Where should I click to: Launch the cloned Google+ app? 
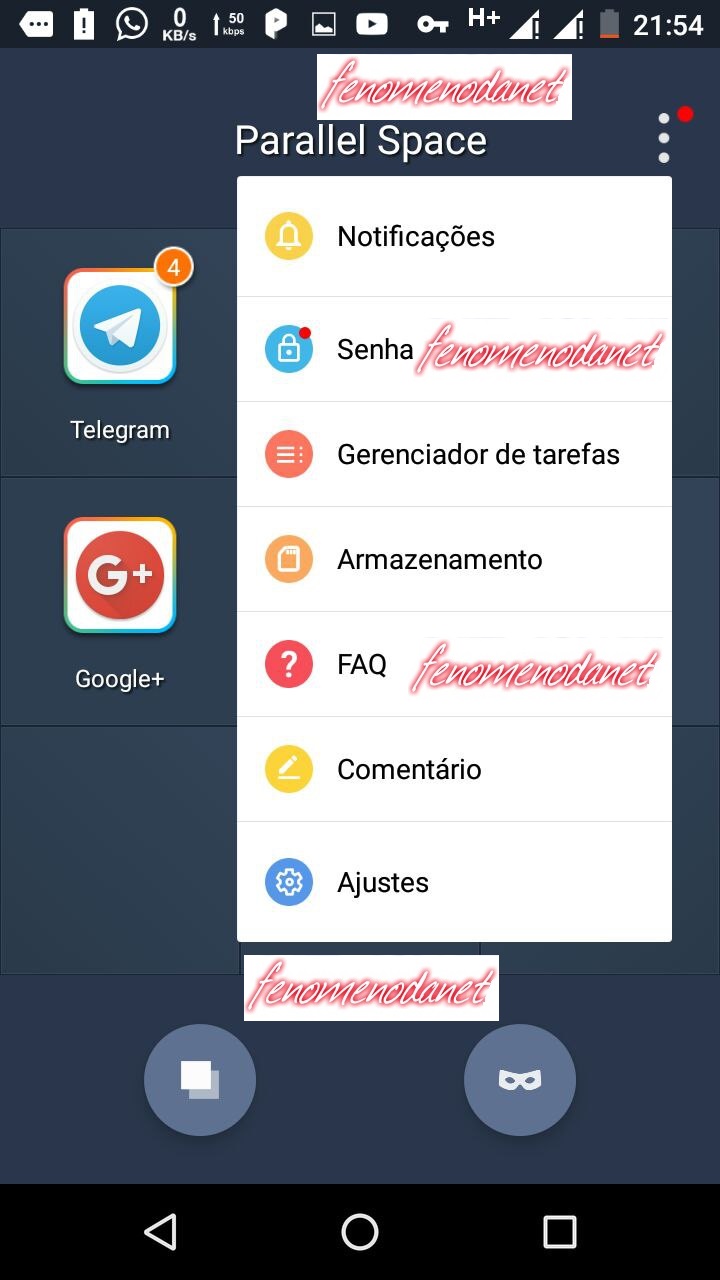[120, 575]
